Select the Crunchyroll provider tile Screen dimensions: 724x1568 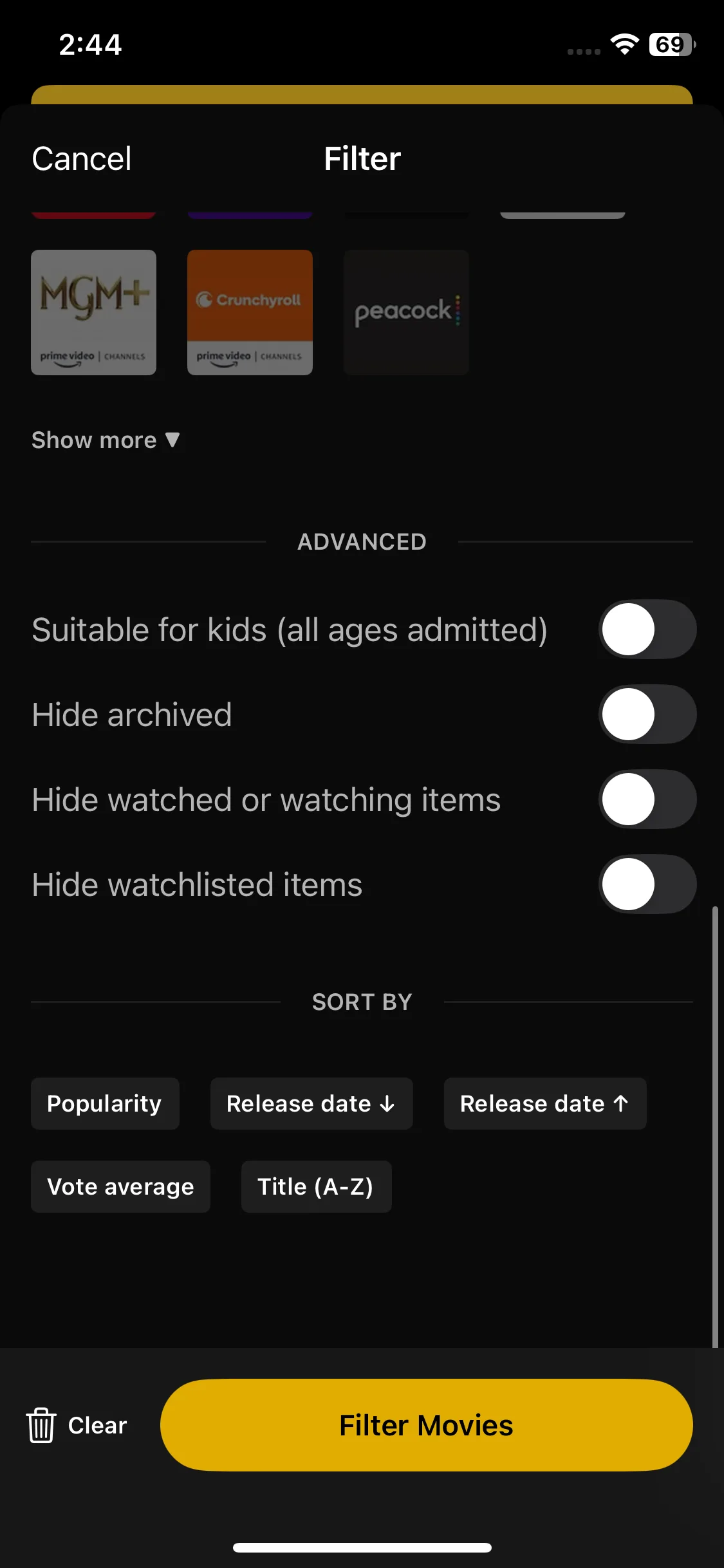(x=250, y=312)
